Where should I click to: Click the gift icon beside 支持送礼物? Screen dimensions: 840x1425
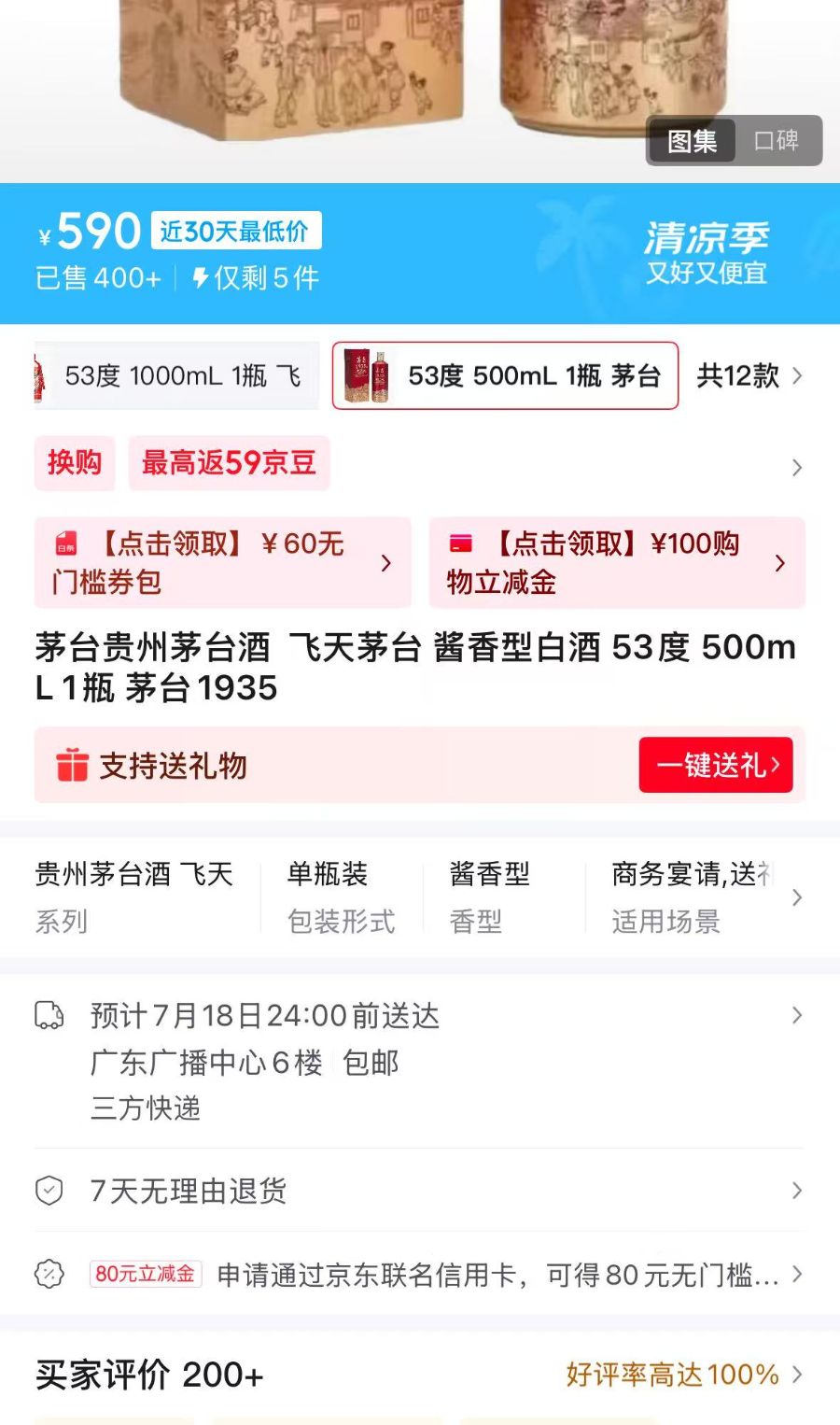coord(73,765)
